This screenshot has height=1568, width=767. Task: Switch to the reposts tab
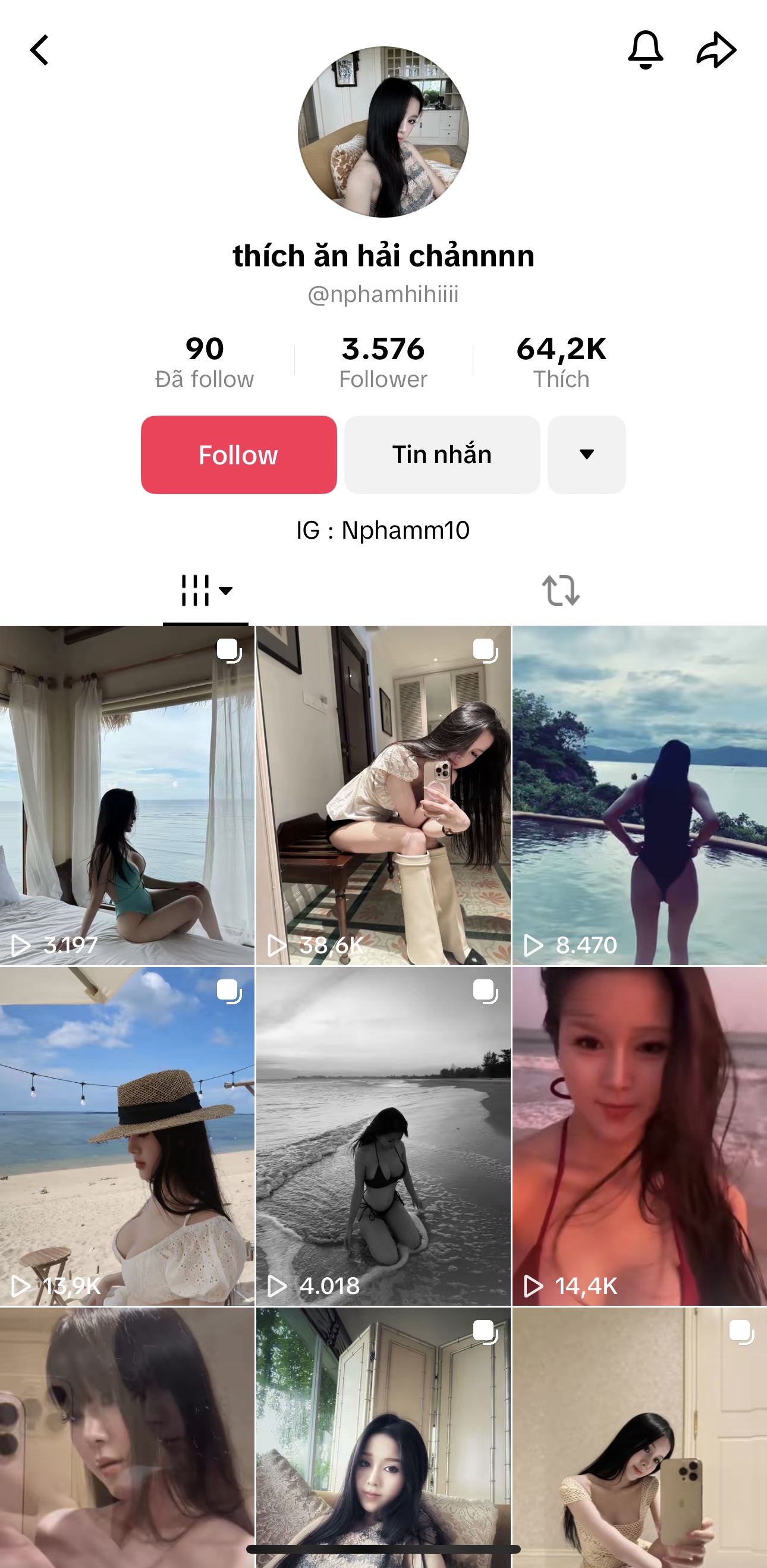[561, 590]
